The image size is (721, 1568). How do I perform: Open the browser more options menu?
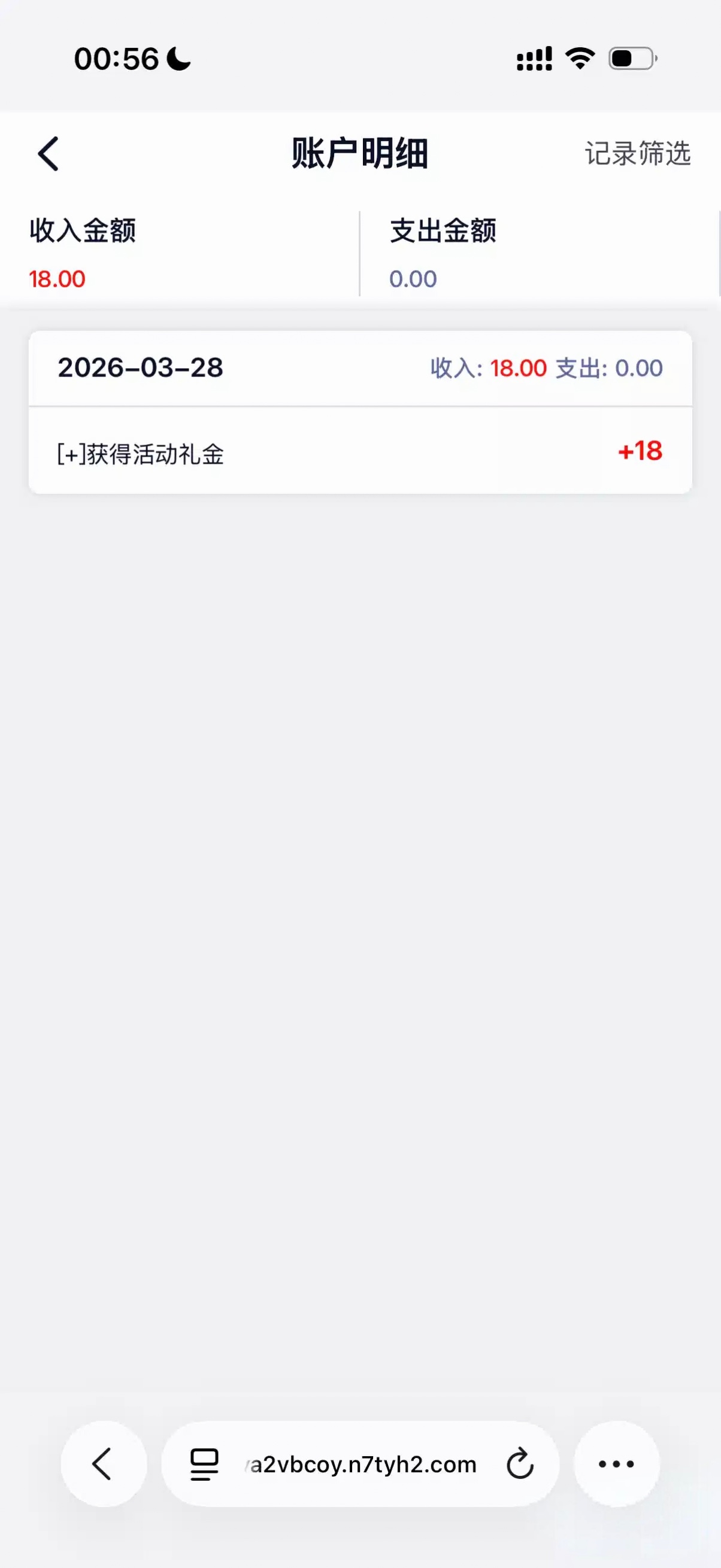tap(616, 1464)
